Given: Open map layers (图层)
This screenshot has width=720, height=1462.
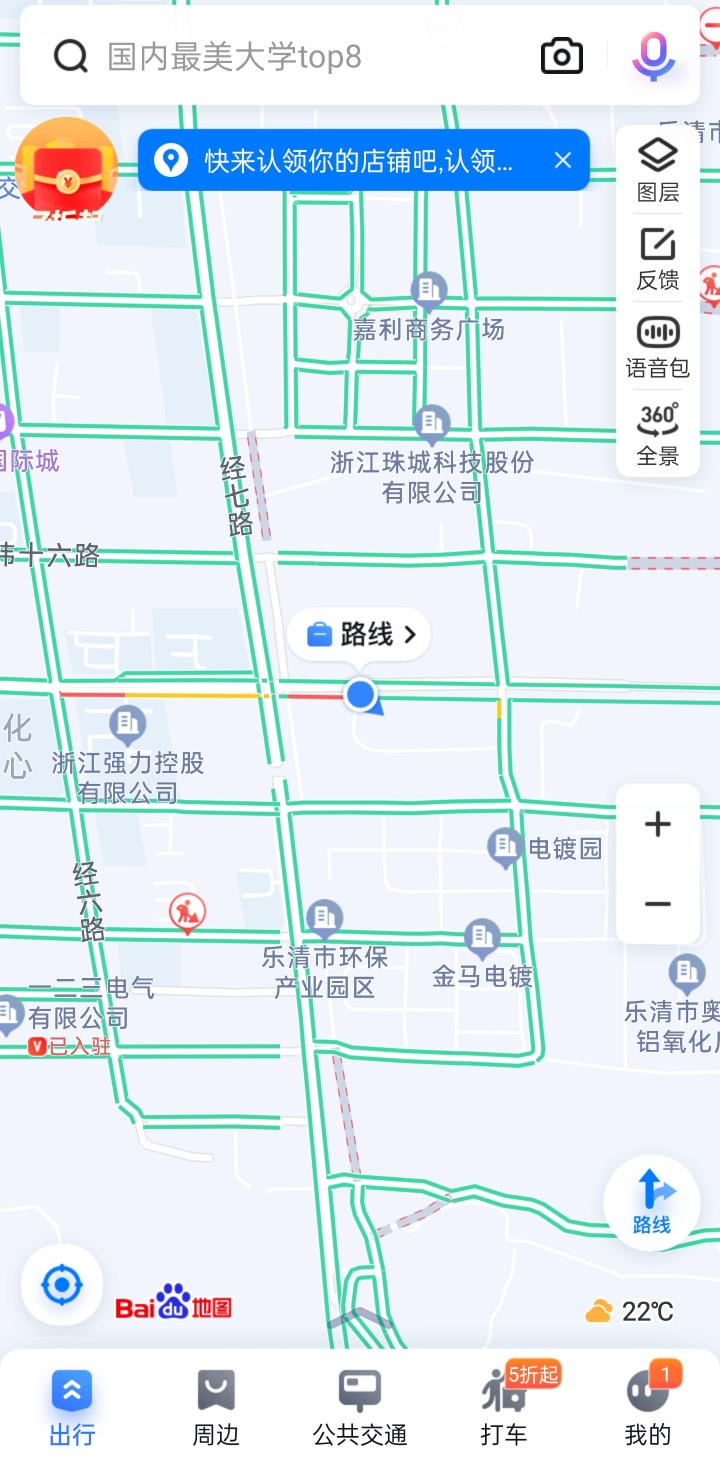Looking at the screenshot, I should [x=658, y=170].
